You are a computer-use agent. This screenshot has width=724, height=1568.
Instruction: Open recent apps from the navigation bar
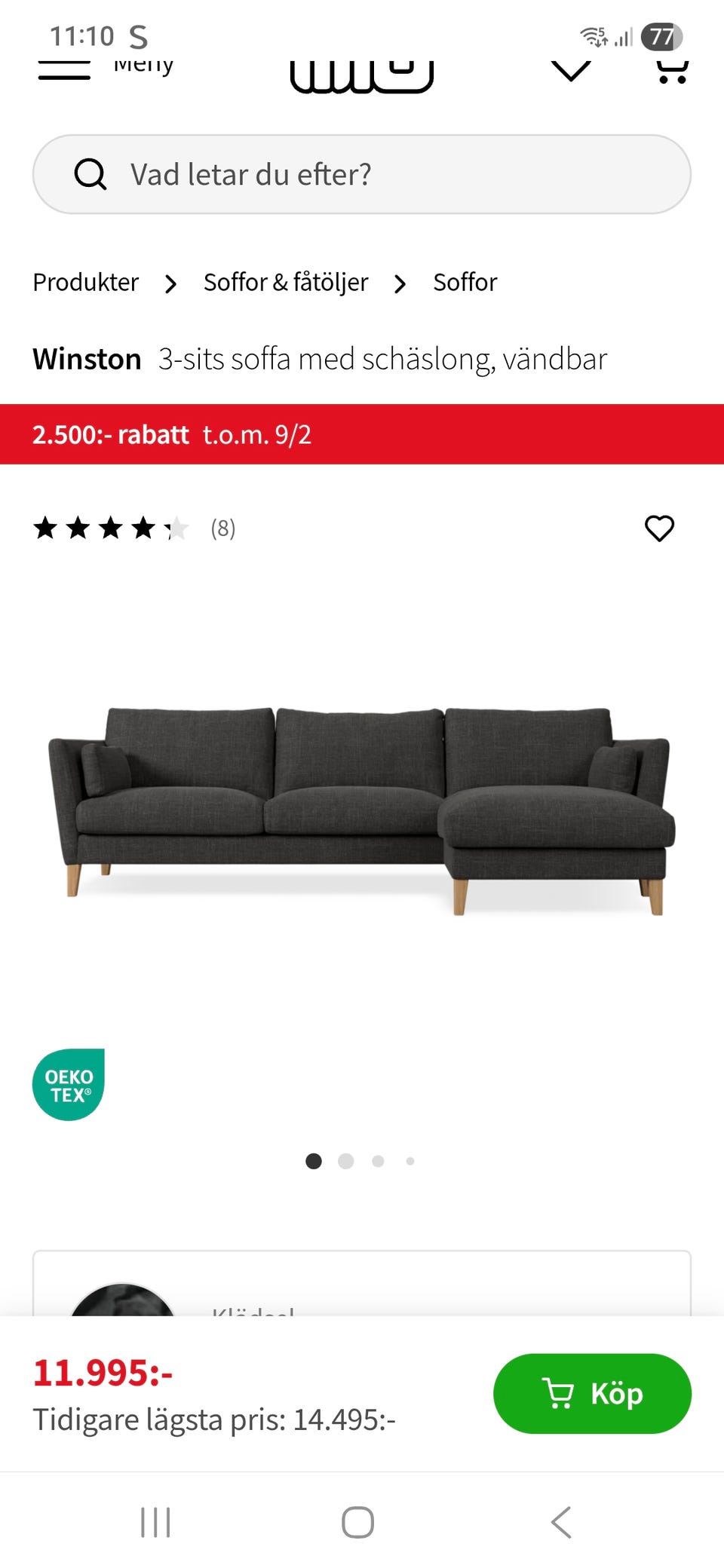pyautogui.click(x=156, y=1522)
